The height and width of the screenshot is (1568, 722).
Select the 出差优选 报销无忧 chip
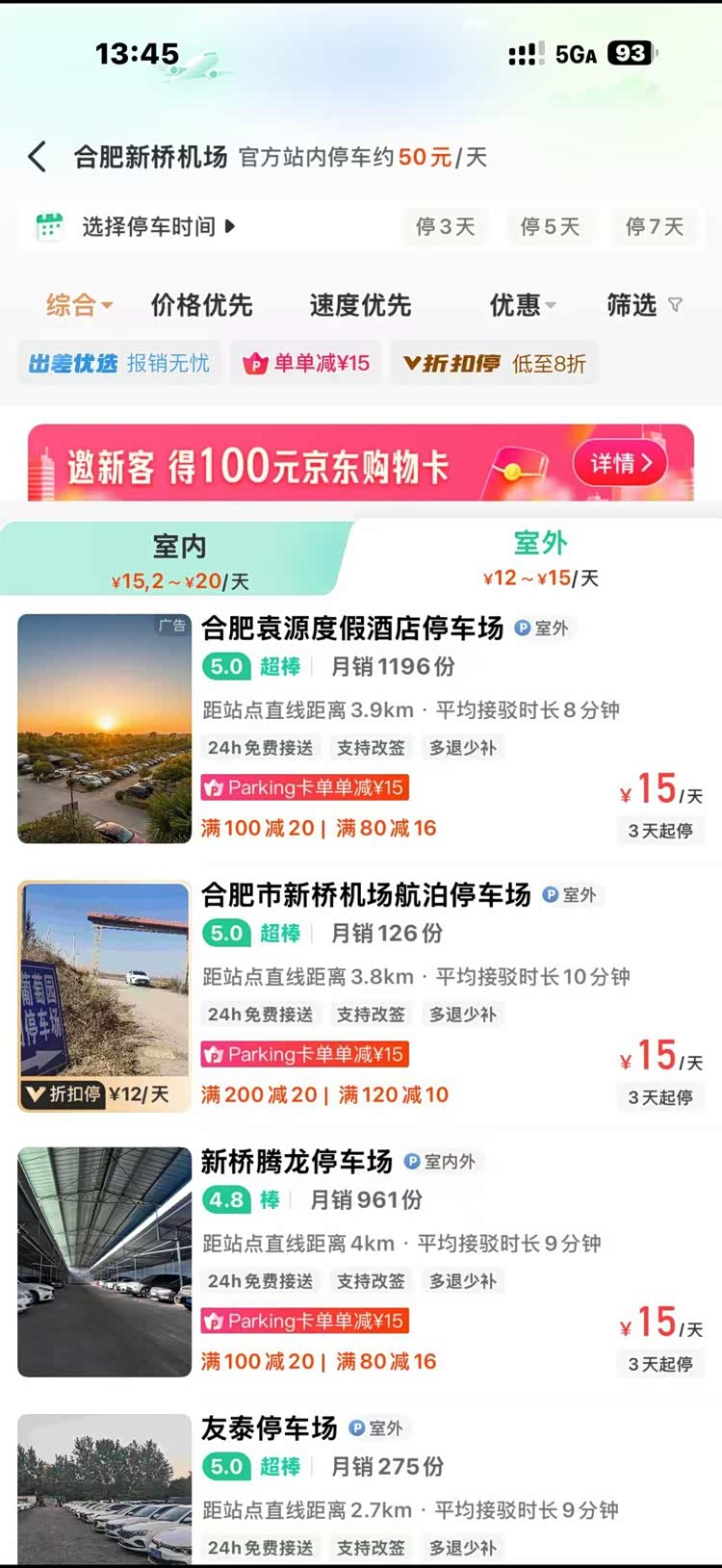tap(119, 363)
